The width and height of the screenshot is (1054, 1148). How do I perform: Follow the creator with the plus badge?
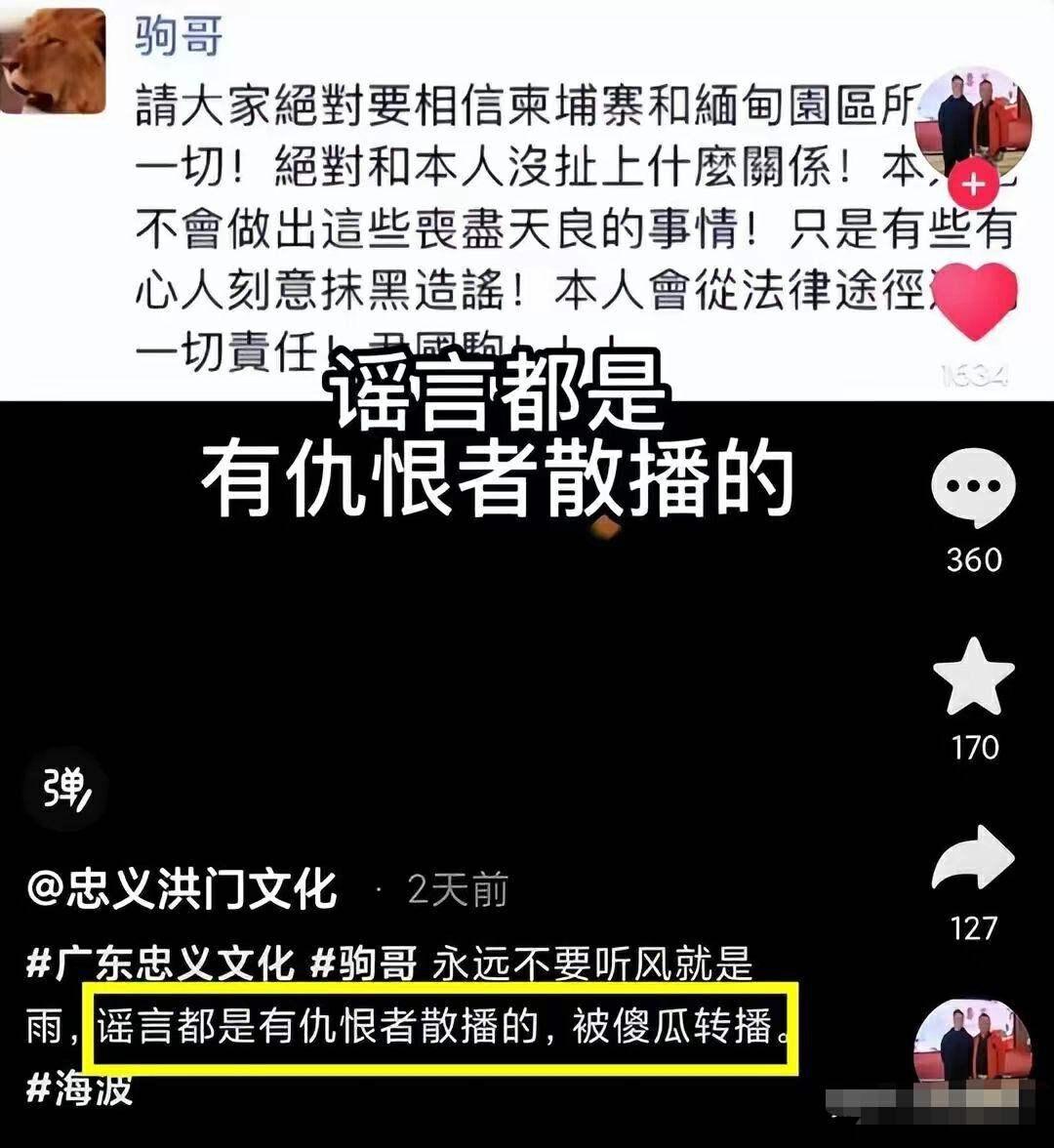tap(975, 184)
